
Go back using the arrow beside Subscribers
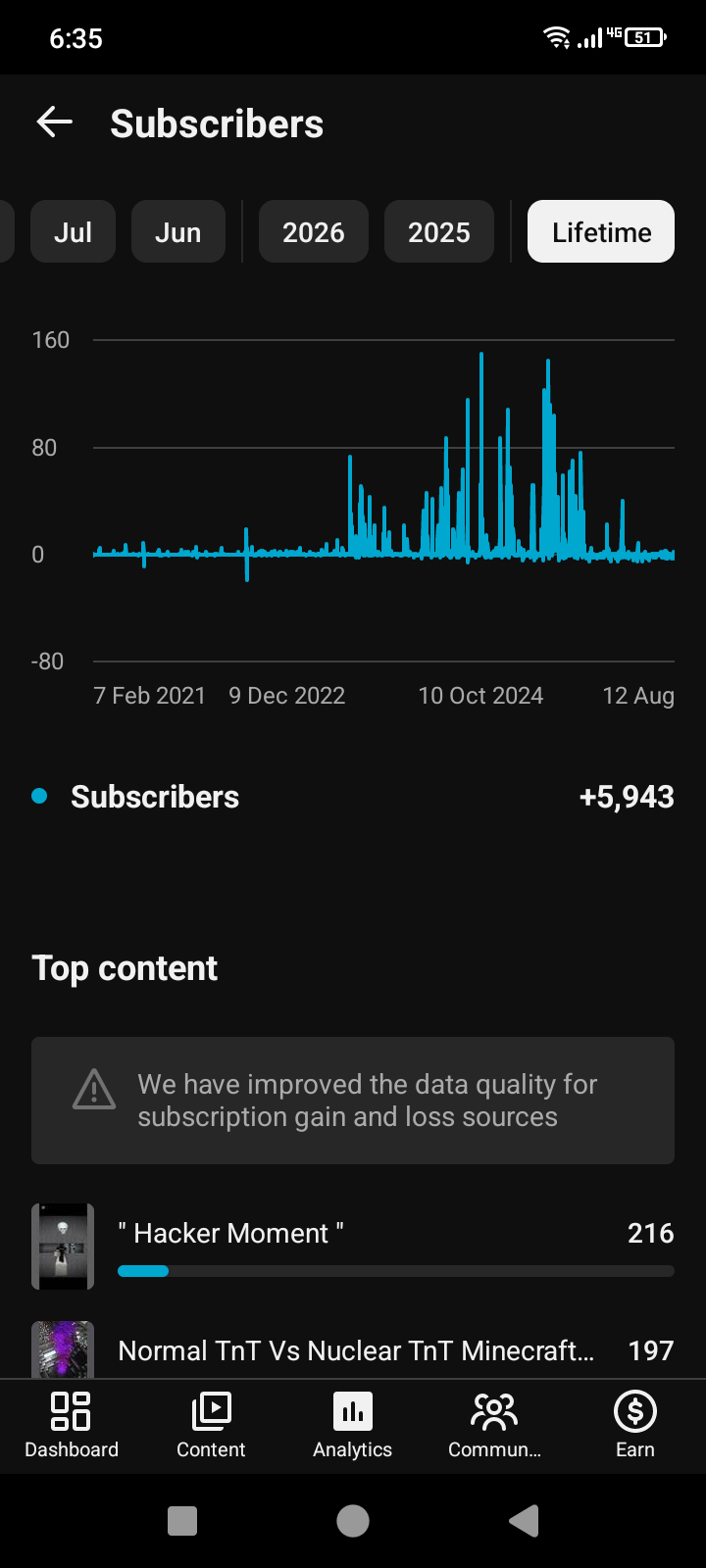pyautogui.click(x=55, y=122)
